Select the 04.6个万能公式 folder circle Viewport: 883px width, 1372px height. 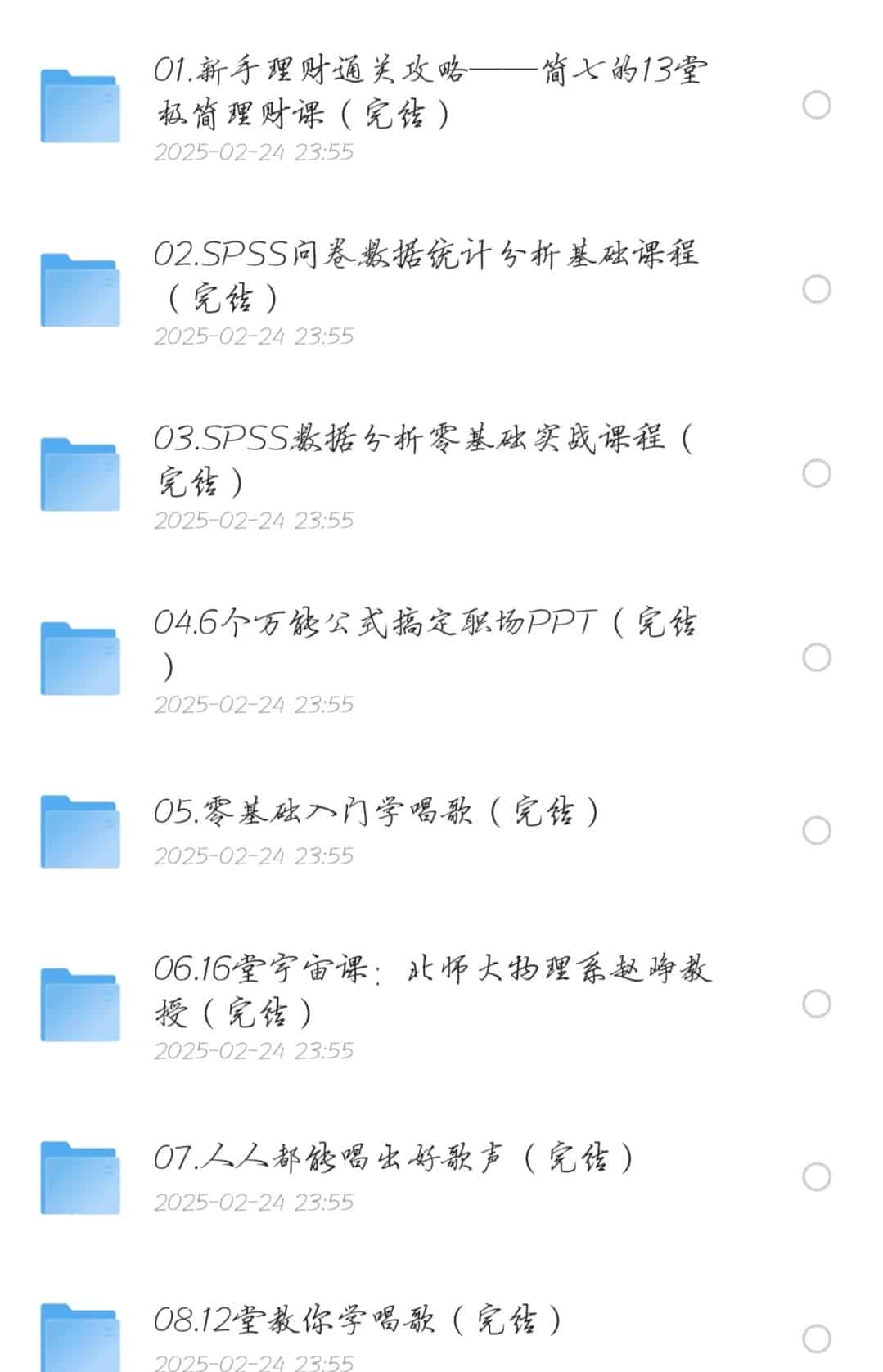click(816, 657)
